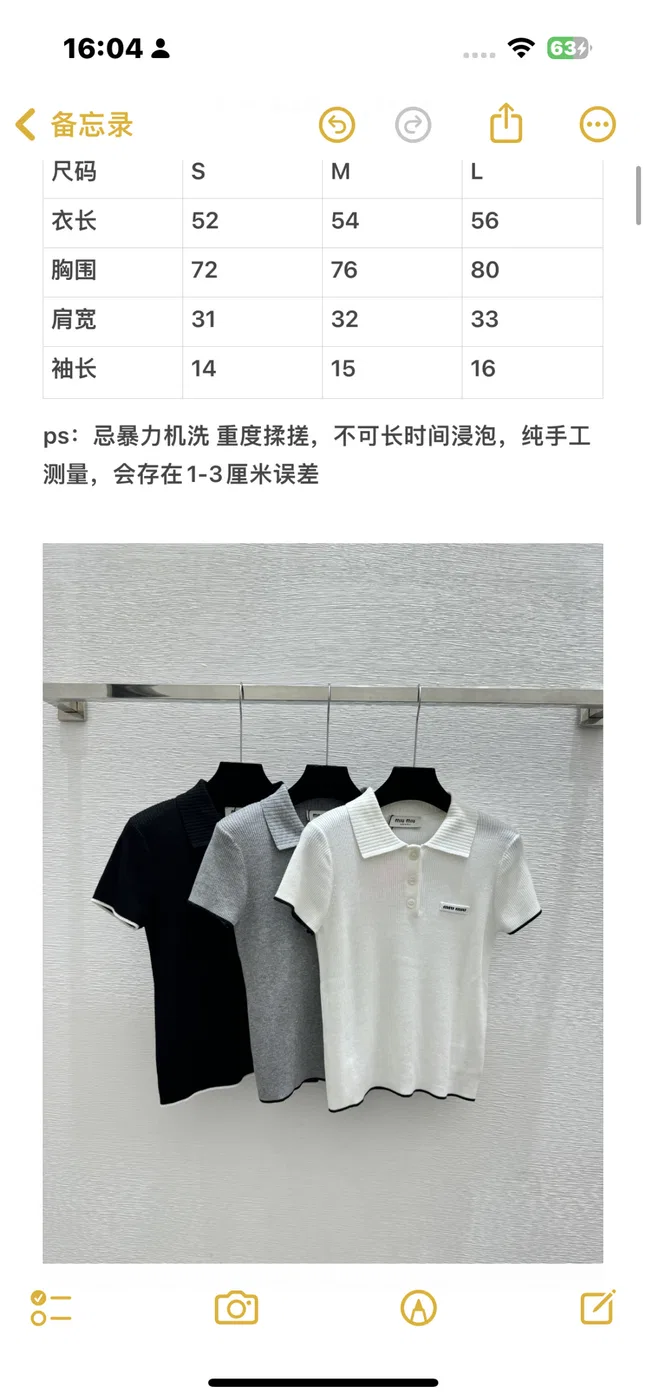Screen dimensions: 646x1400
Task: Open the camera attachment option
Action: click(237, 1307)
